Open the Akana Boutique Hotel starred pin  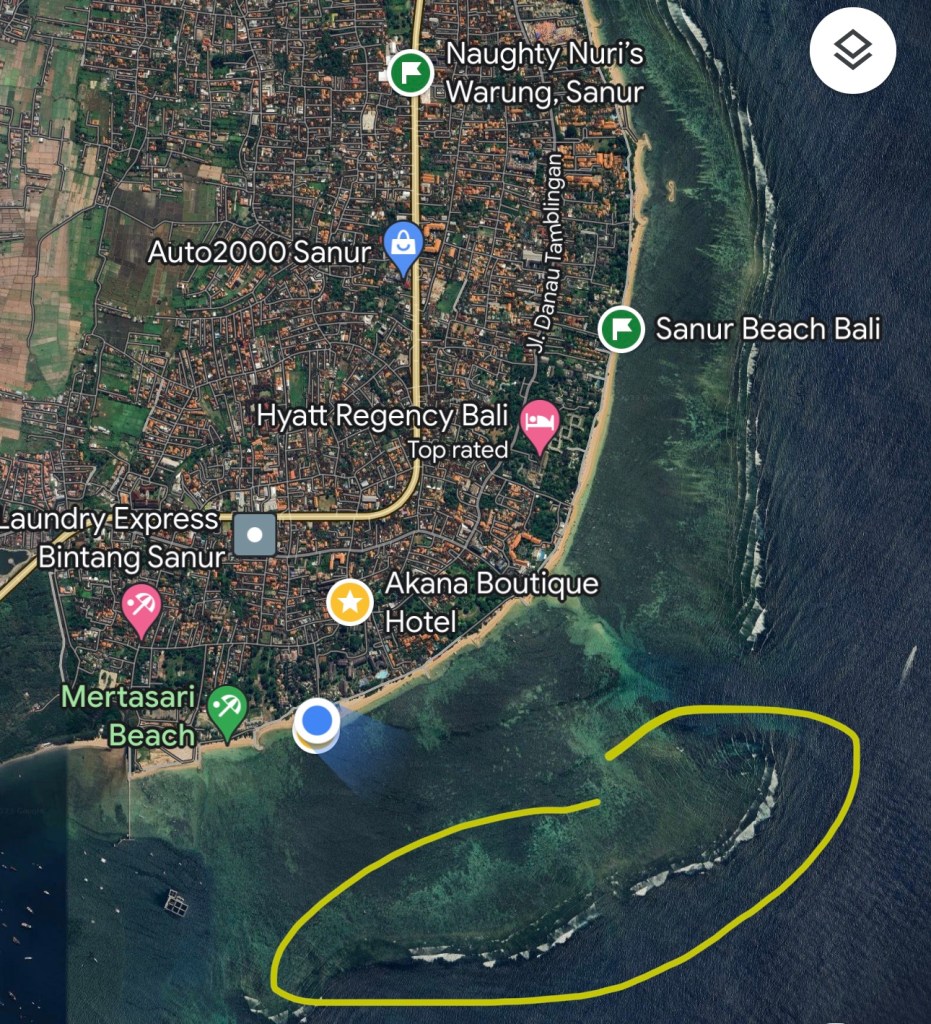350,602
